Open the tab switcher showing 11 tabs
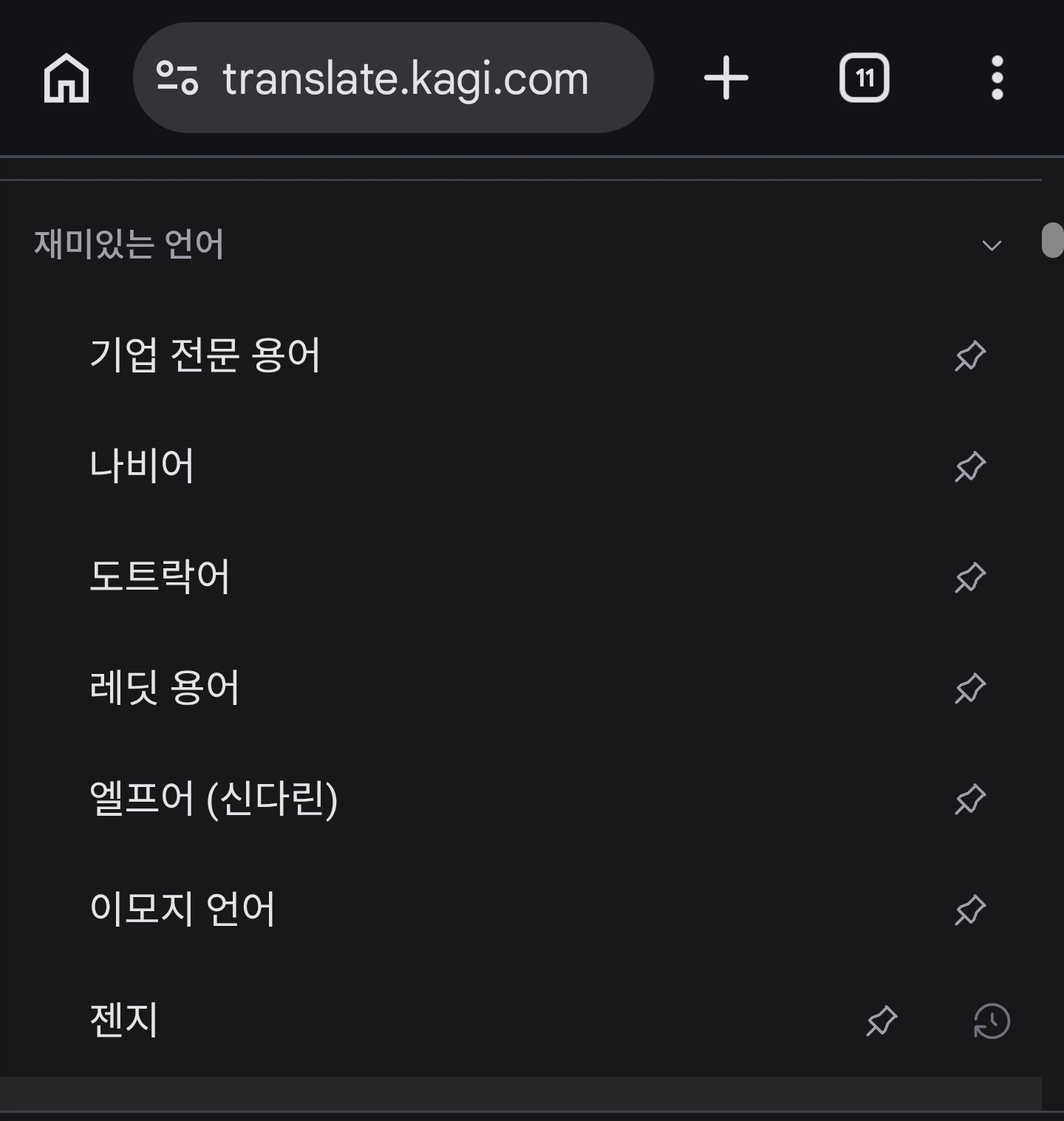The image size is (1064, 1121). pyautogui.click(x=864, y=78)
